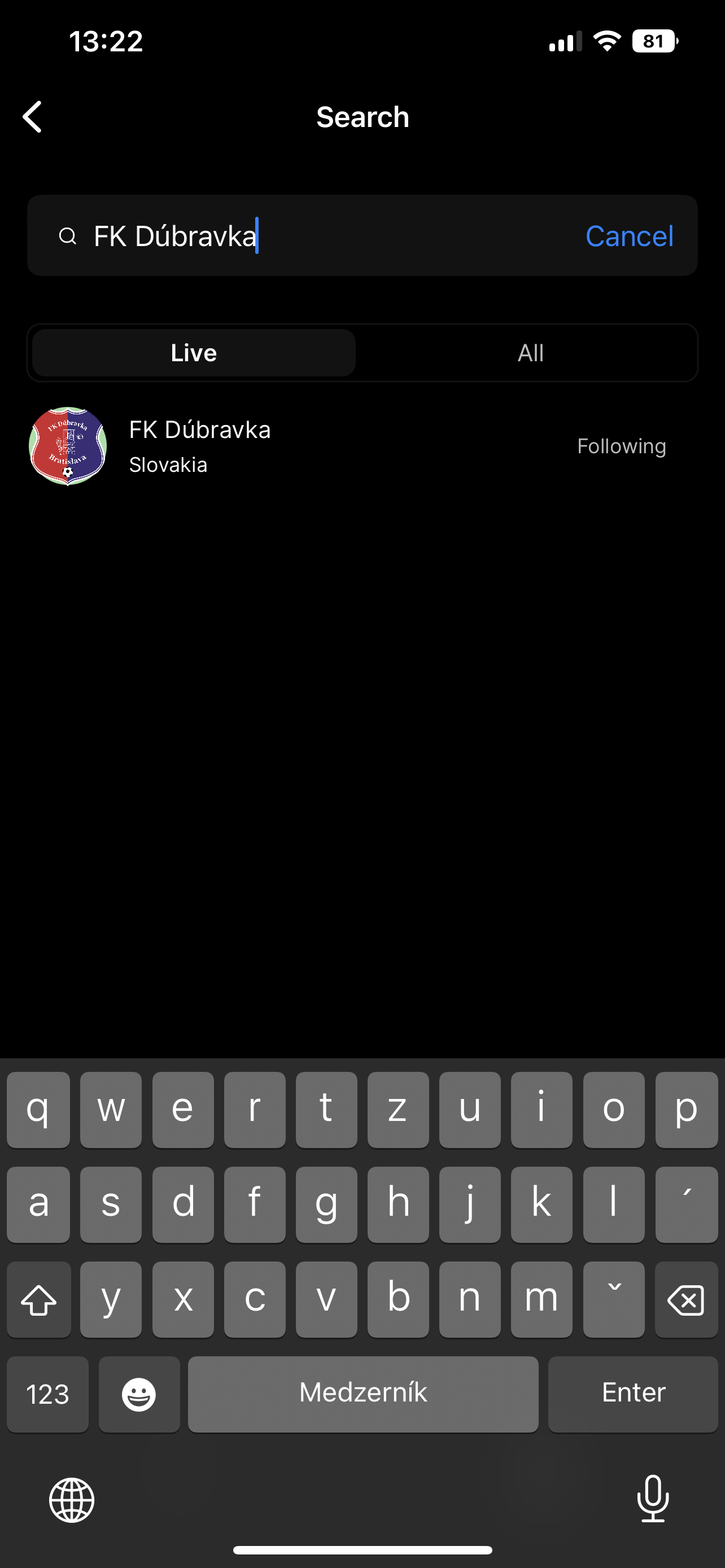Select the Live tab

194,353
